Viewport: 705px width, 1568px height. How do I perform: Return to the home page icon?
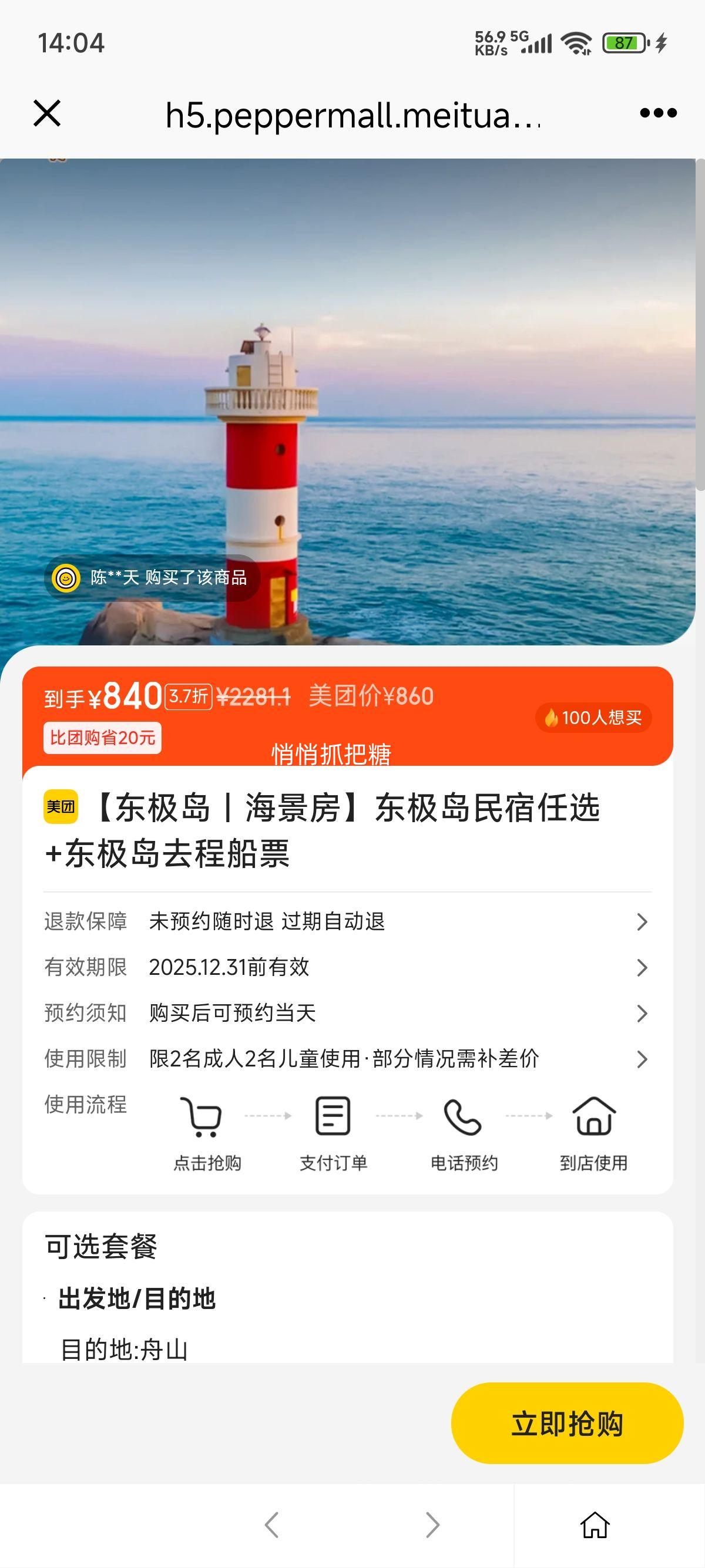(595, 1525)
